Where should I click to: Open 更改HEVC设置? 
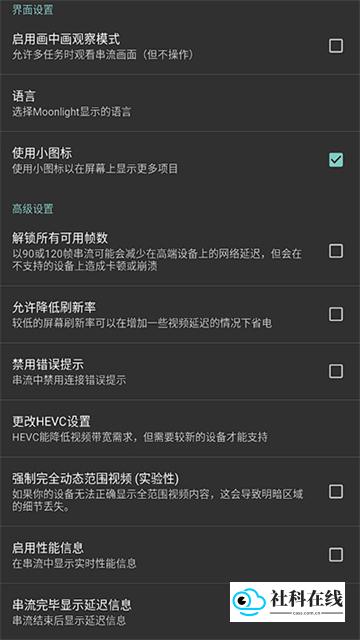pyautogui.click(x=180, y=428)
